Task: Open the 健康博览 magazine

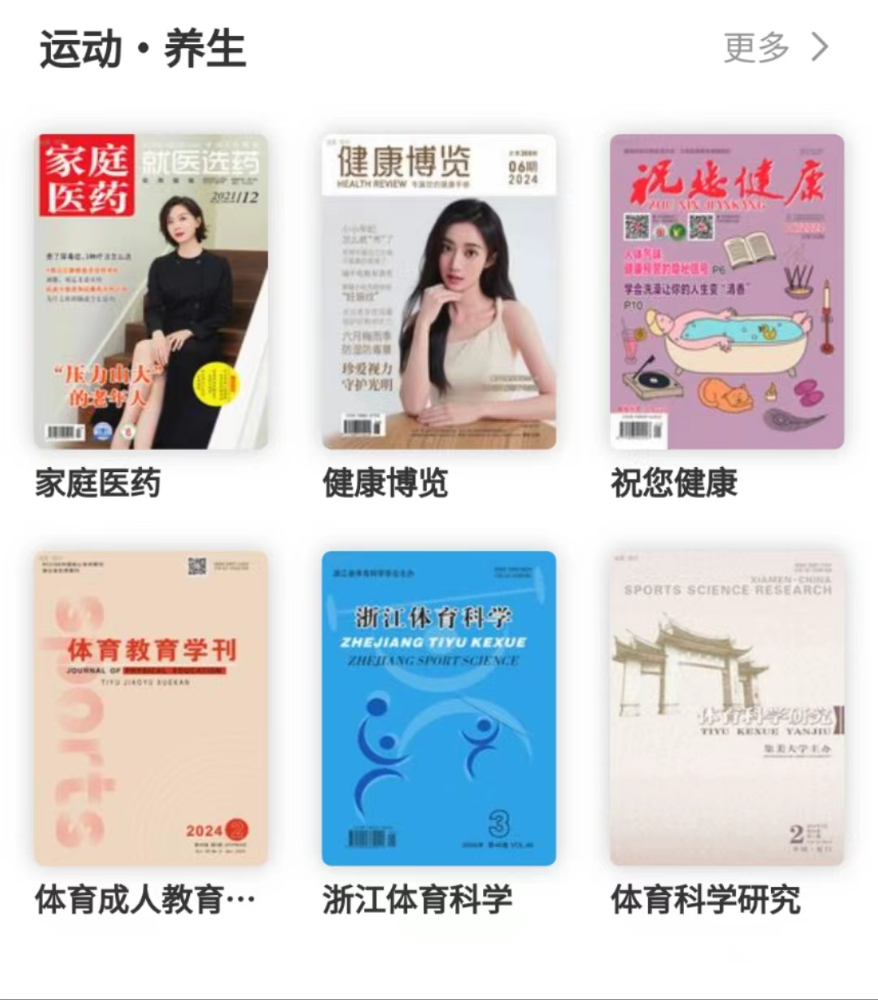Action: [438, 291]
